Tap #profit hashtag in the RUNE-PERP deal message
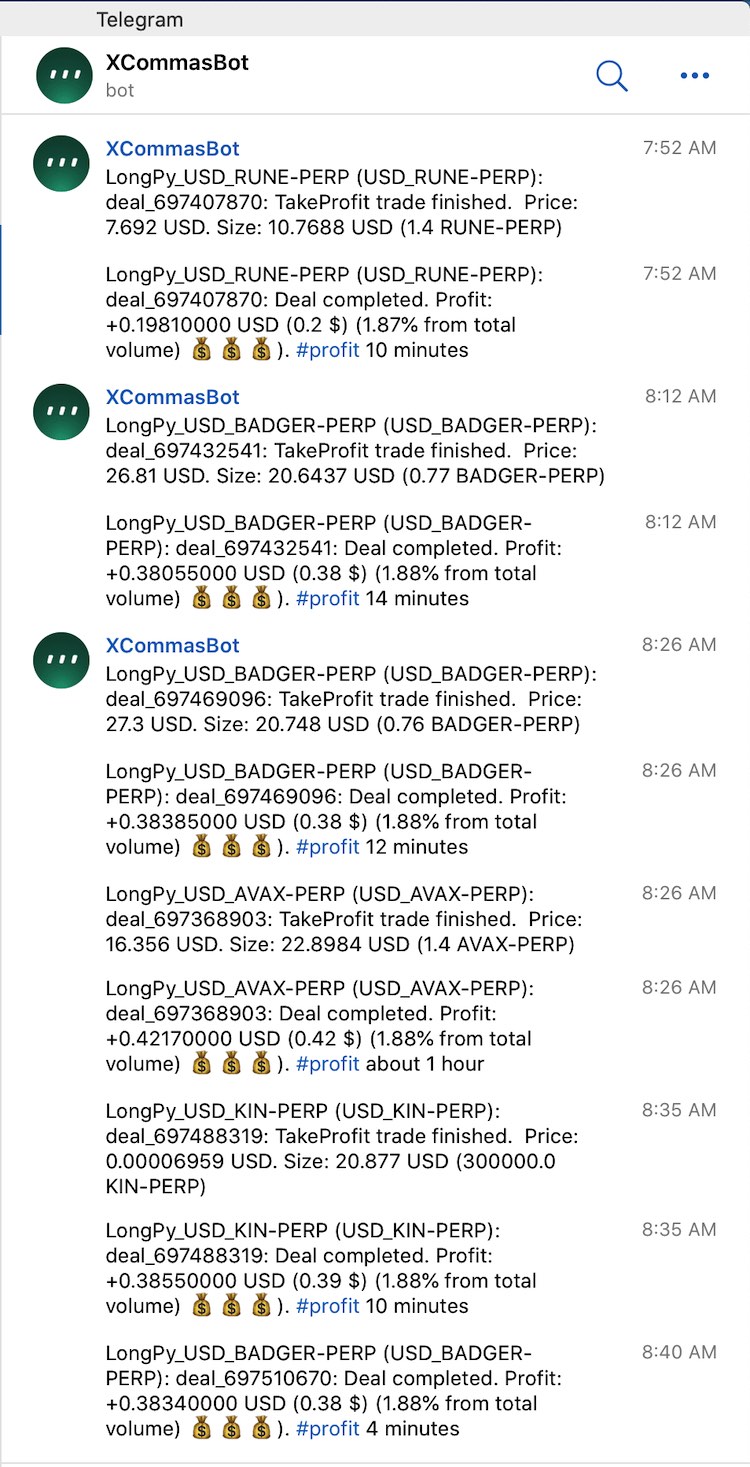The width and height of the screenshot is (750, 1467). pyautogui.click(x=327, y=350)
